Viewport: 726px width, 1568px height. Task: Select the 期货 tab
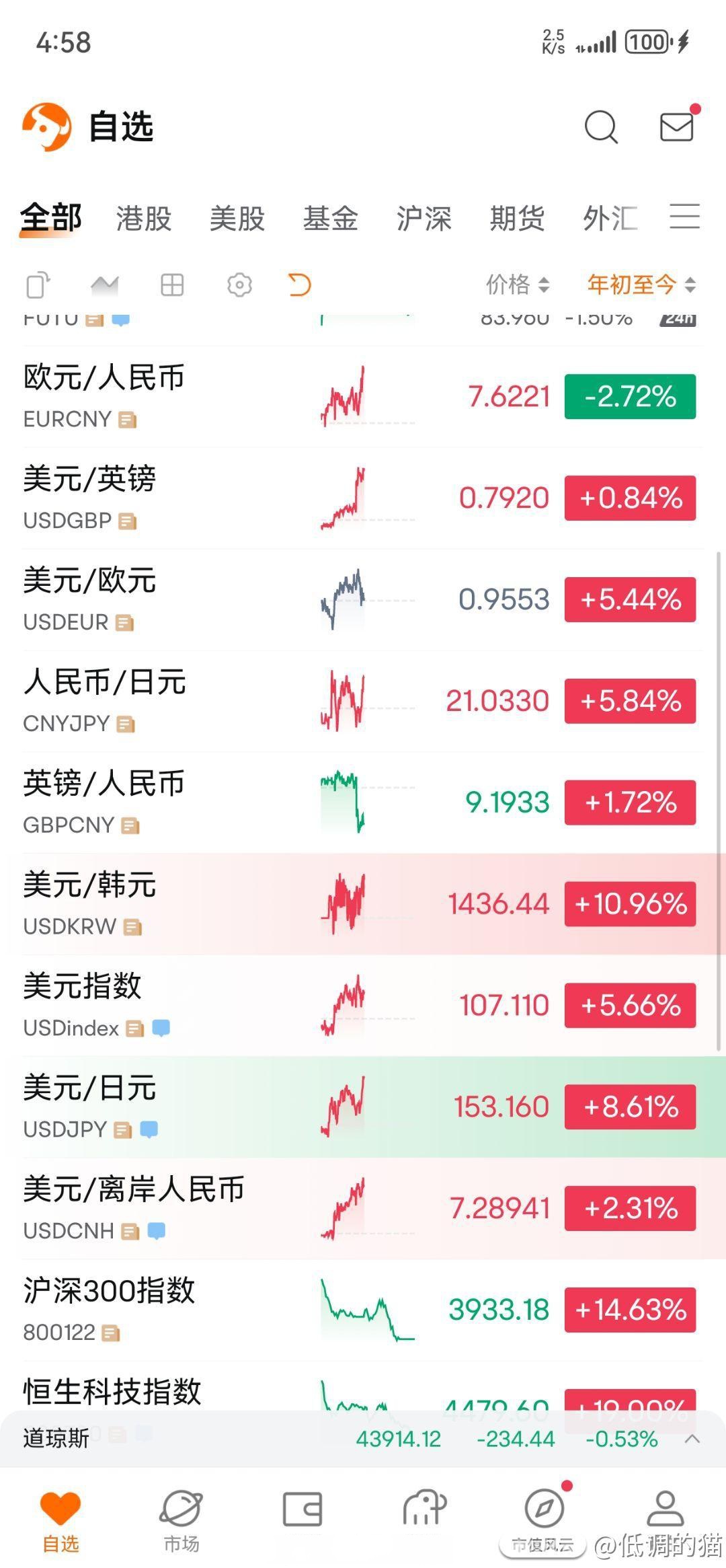point(517,219)
